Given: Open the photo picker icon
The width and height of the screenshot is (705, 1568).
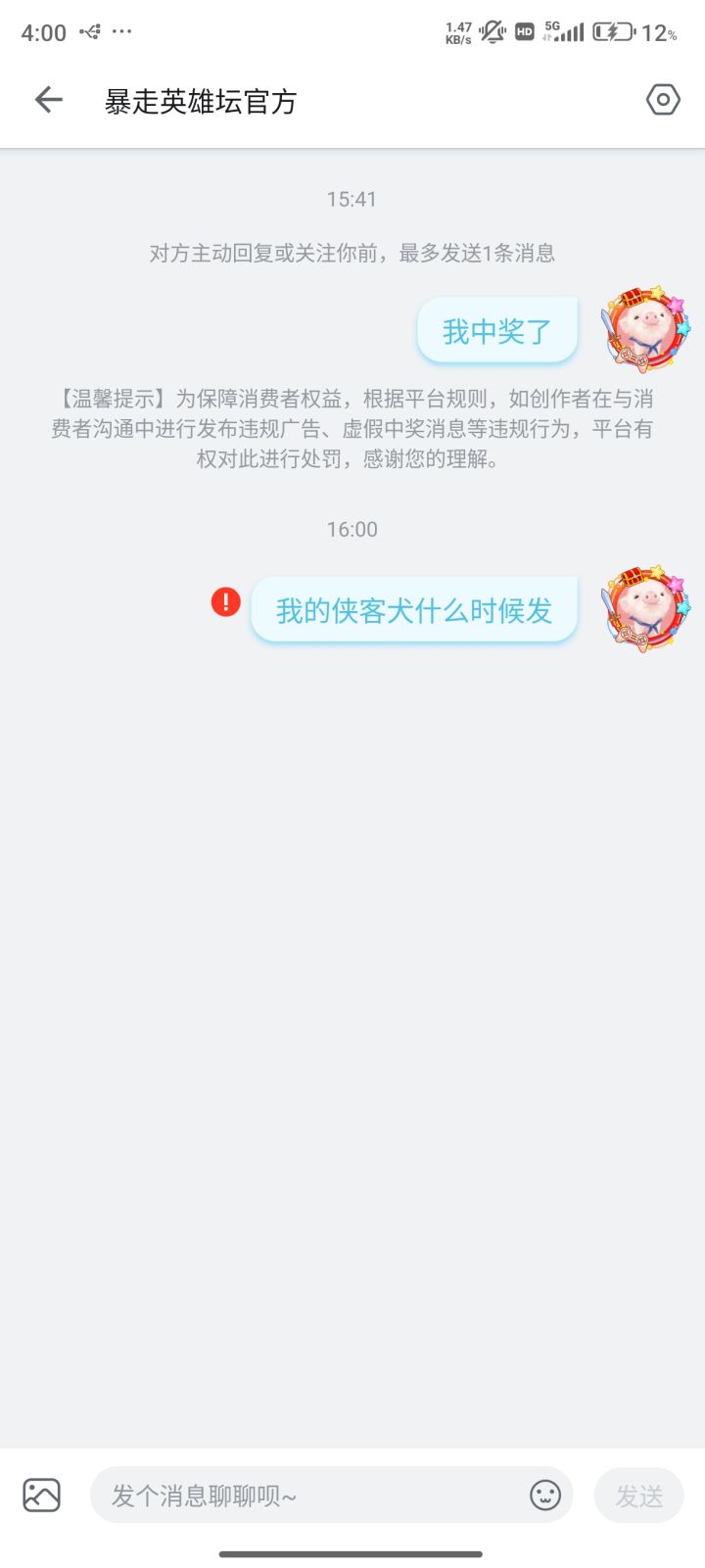Looking at the screenshot, I should pos(40,1495).
